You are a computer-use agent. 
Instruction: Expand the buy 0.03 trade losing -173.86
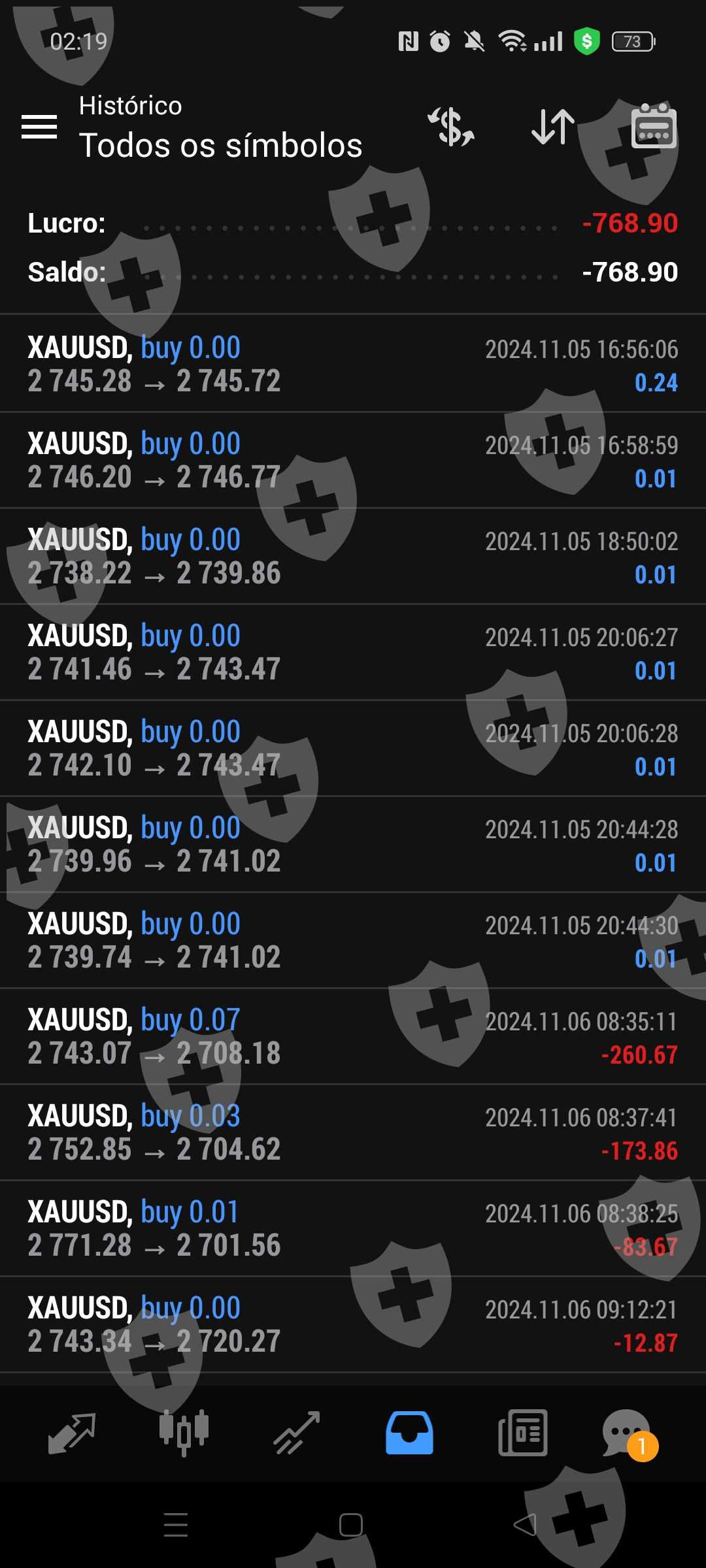click(x=353, y=1132)
